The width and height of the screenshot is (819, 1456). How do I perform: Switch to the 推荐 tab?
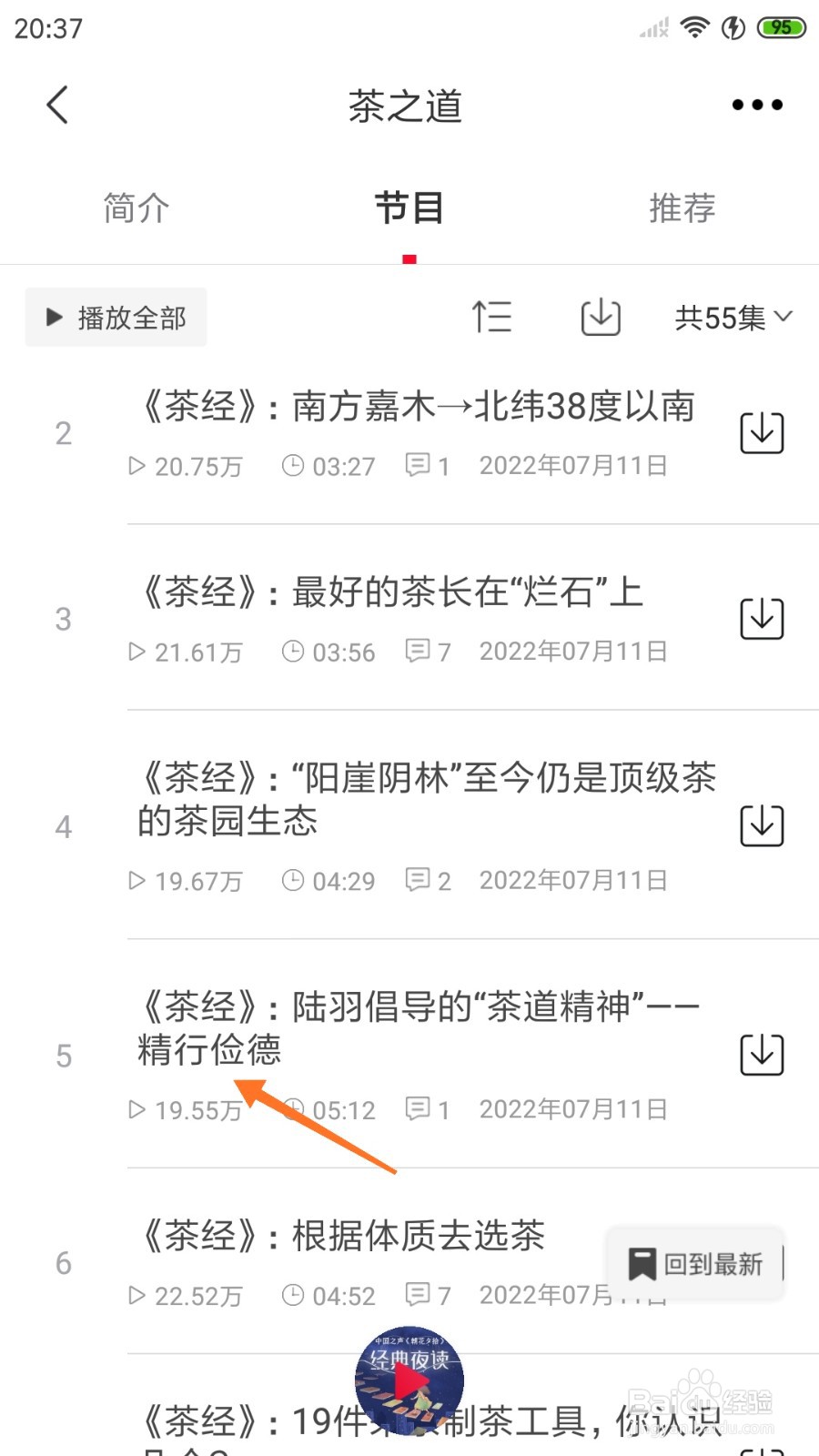682,207
